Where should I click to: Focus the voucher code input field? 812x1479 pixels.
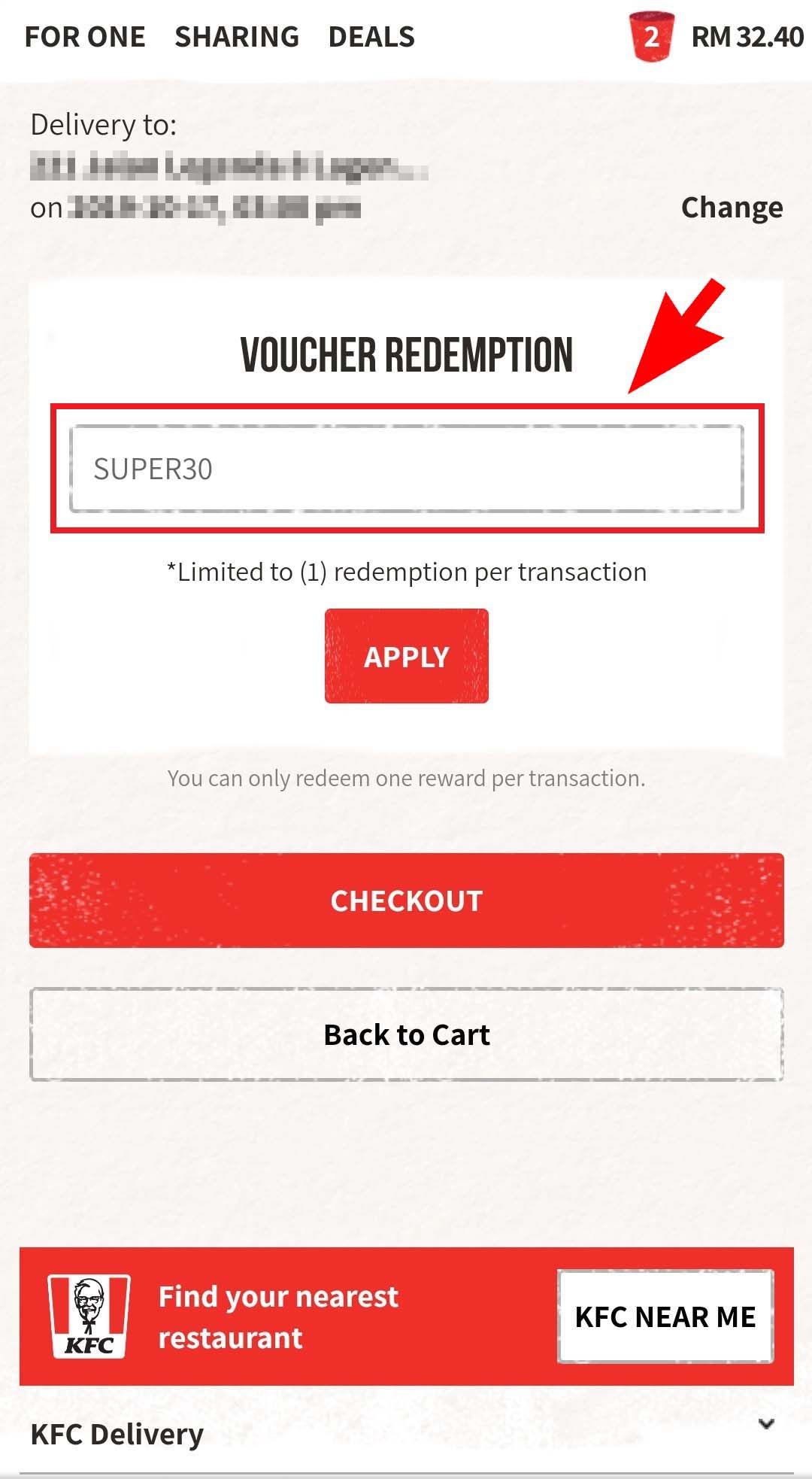(406, 469)
